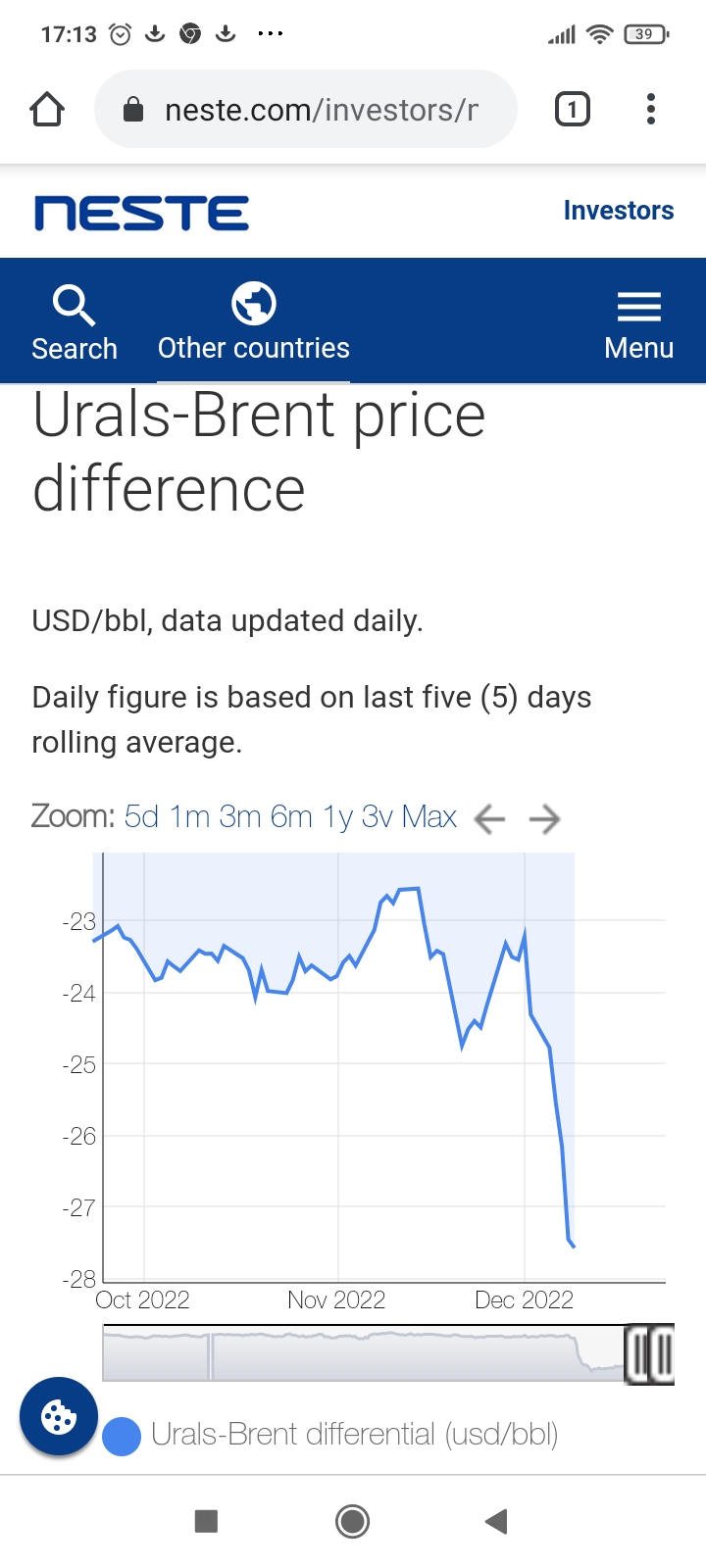Open the Chrome home page
Screen dimensions: 706x1568
tap(47, 109)
